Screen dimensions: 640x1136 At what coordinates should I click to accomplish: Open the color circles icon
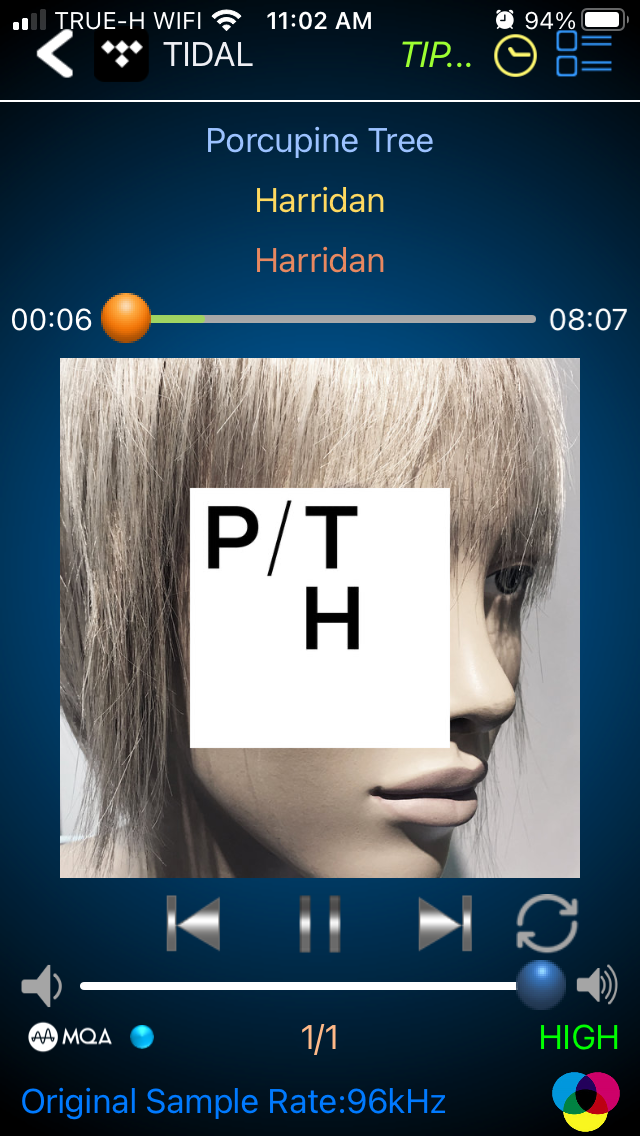[x=585, y=1099]
